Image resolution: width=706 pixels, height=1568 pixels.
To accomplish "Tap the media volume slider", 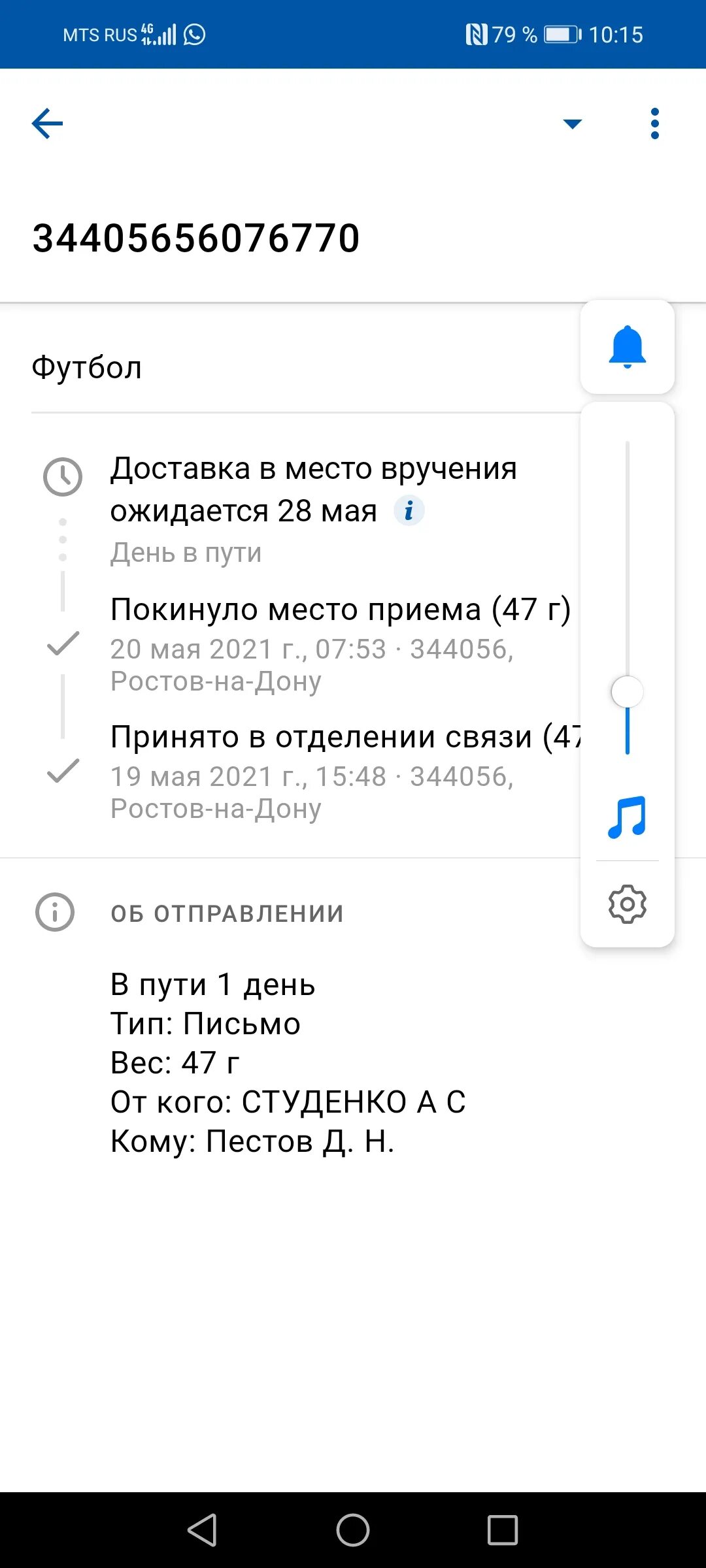I will point(627,692).
